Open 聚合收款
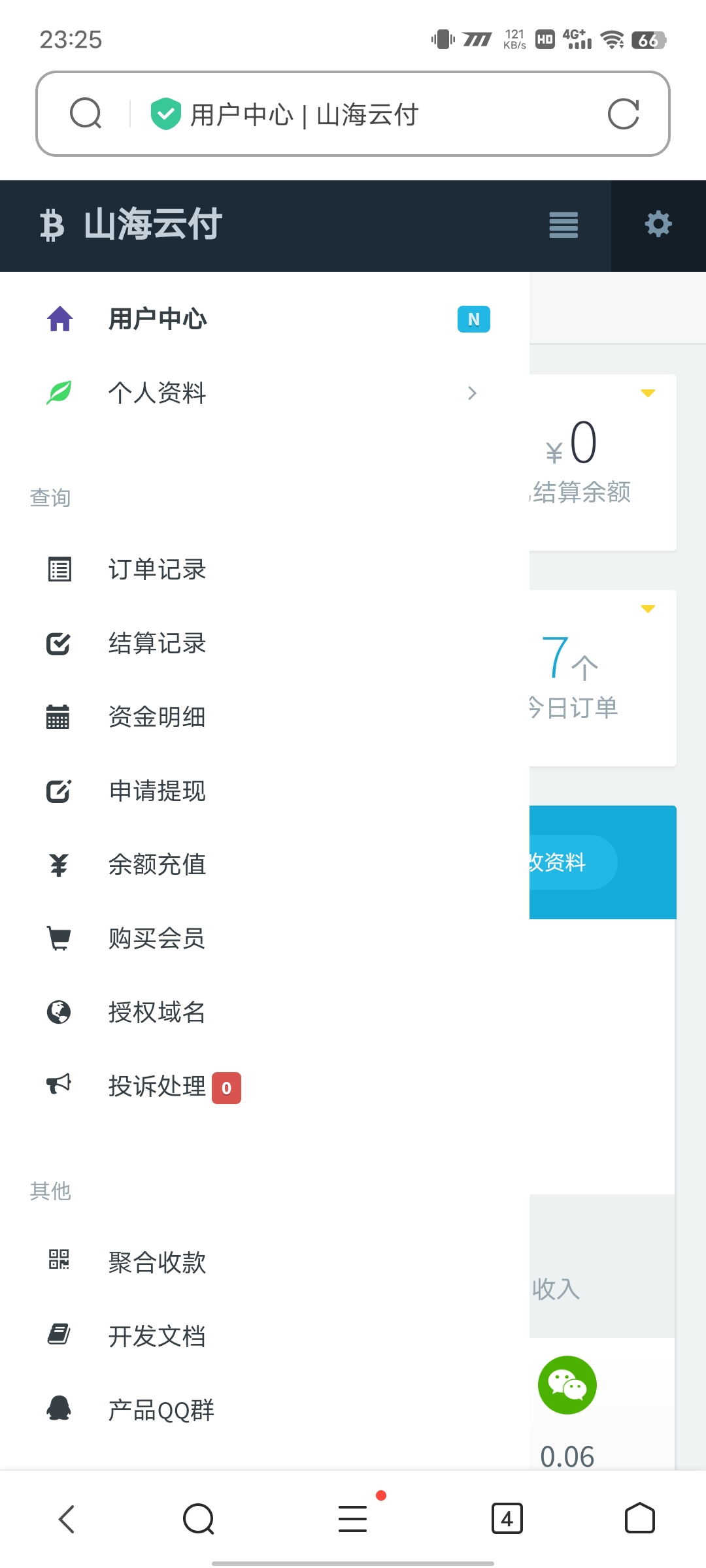This screenshot has height=1568, width=706. (x=157, y=1262)
